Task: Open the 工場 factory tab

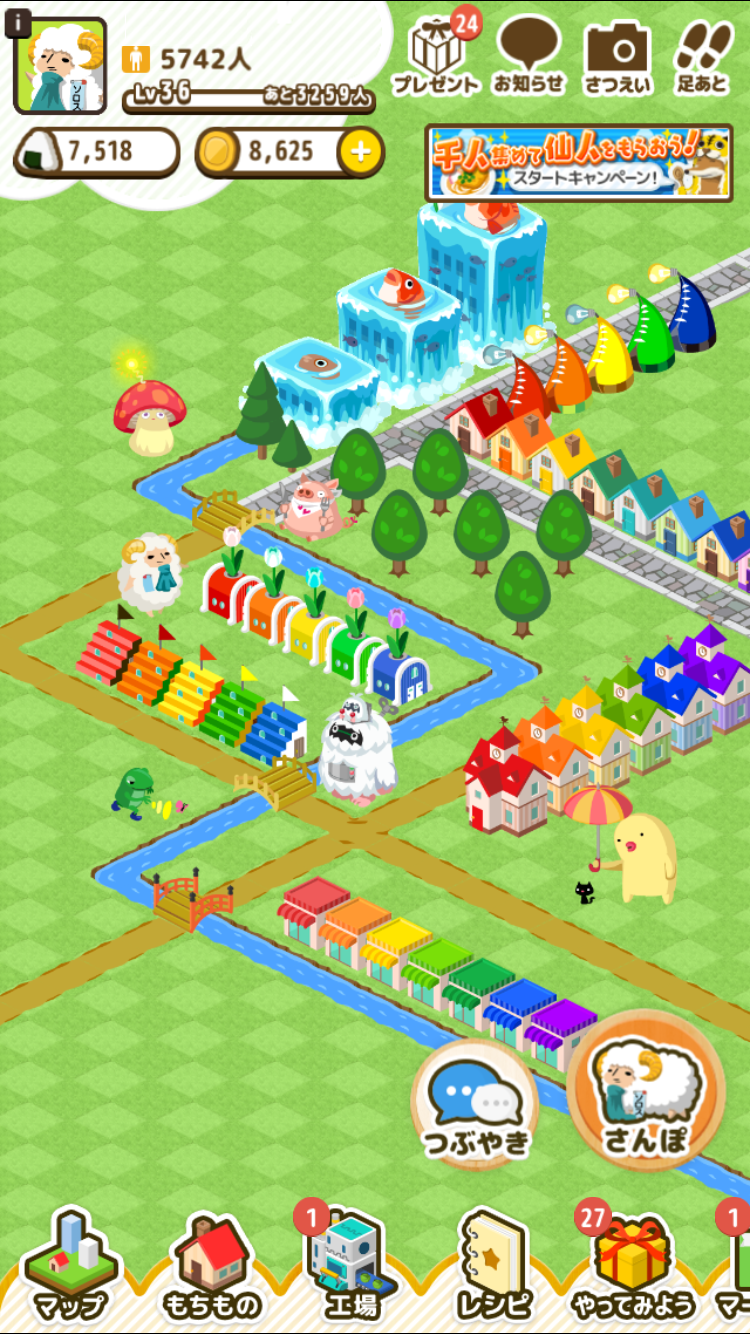Action: point(352,1267)
